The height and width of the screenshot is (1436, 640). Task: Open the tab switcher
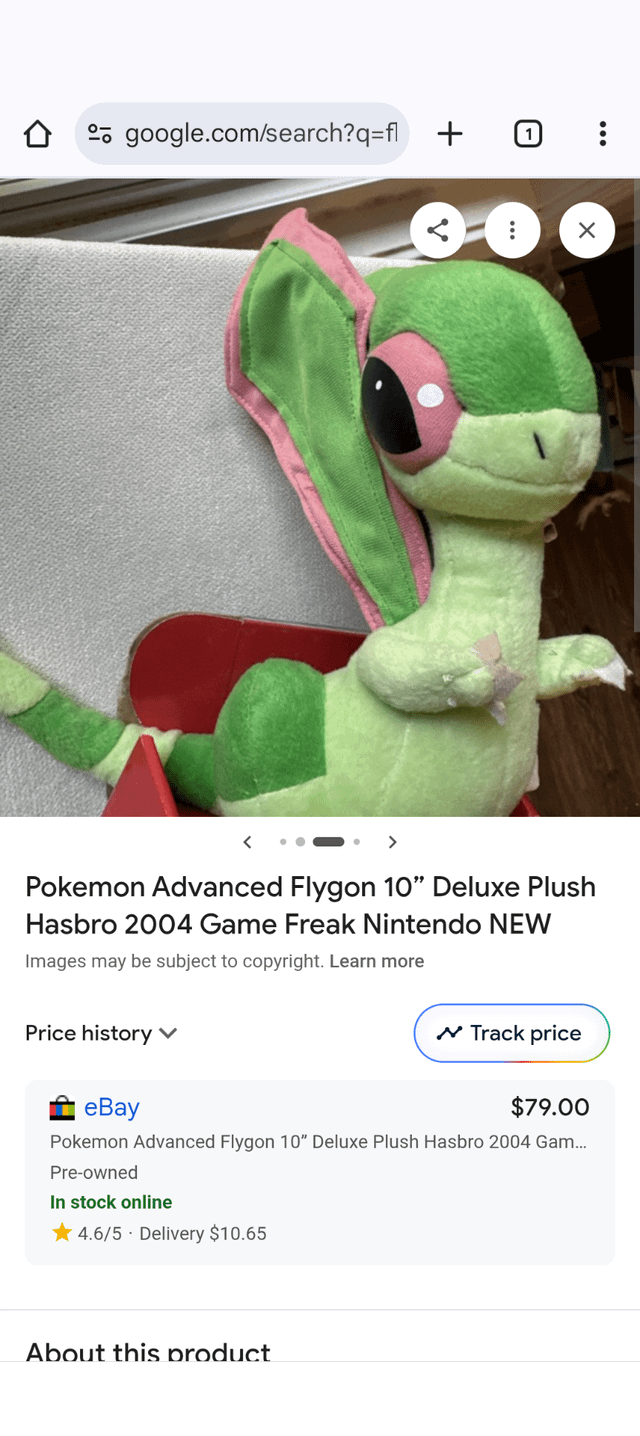(527, 134)
